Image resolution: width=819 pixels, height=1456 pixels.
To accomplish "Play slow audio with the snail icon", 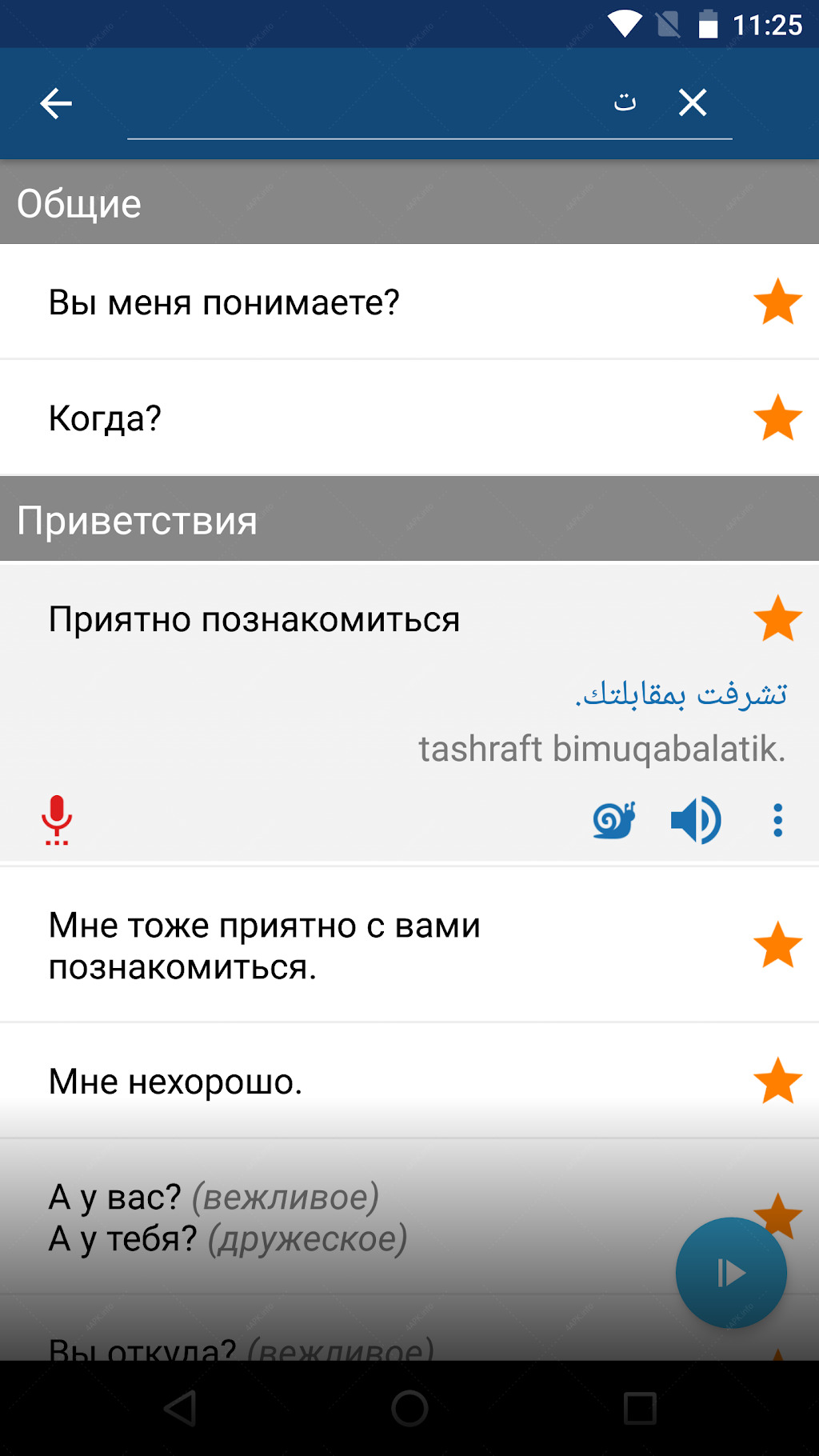I will [x=614, y=820].
